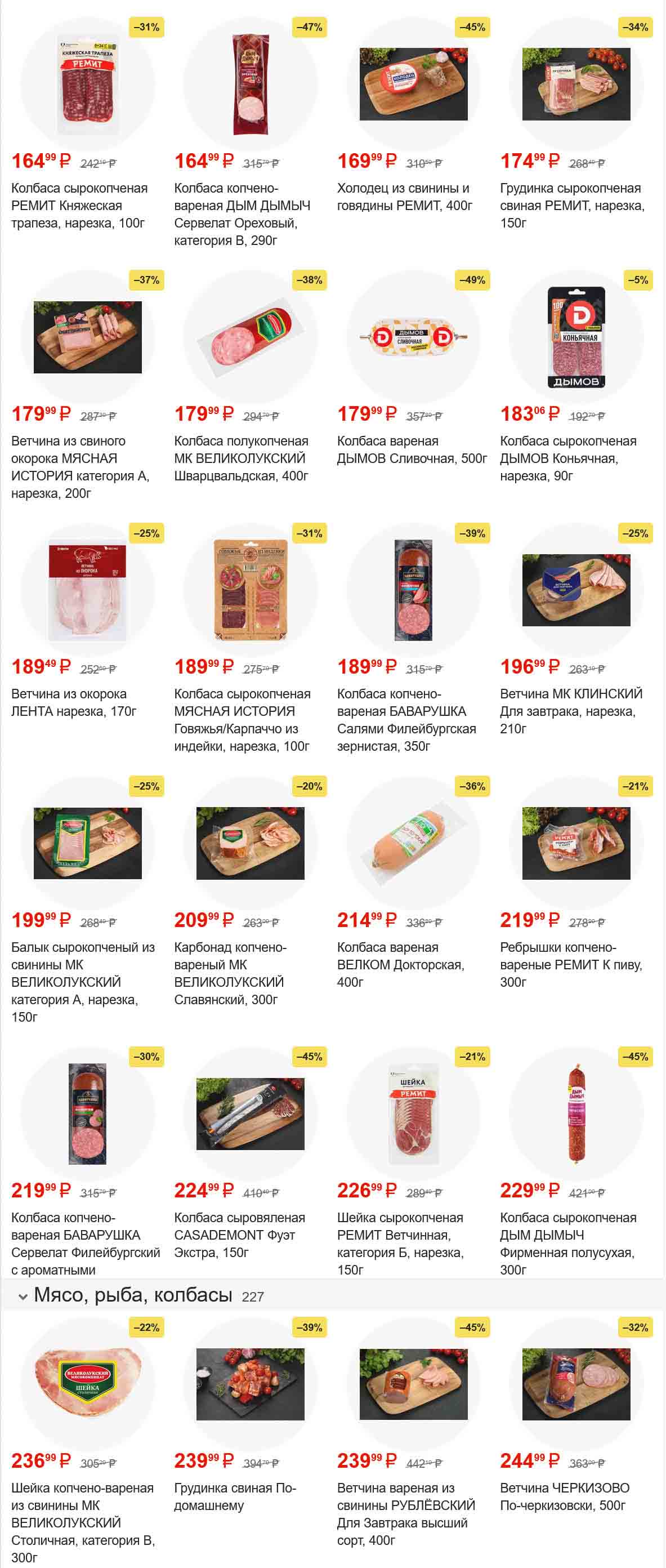This screenshot has height=1568, width=666.
Task: Open Ветчина из окорока ЛЕНТА card
Action: click(x=88, y=590)
